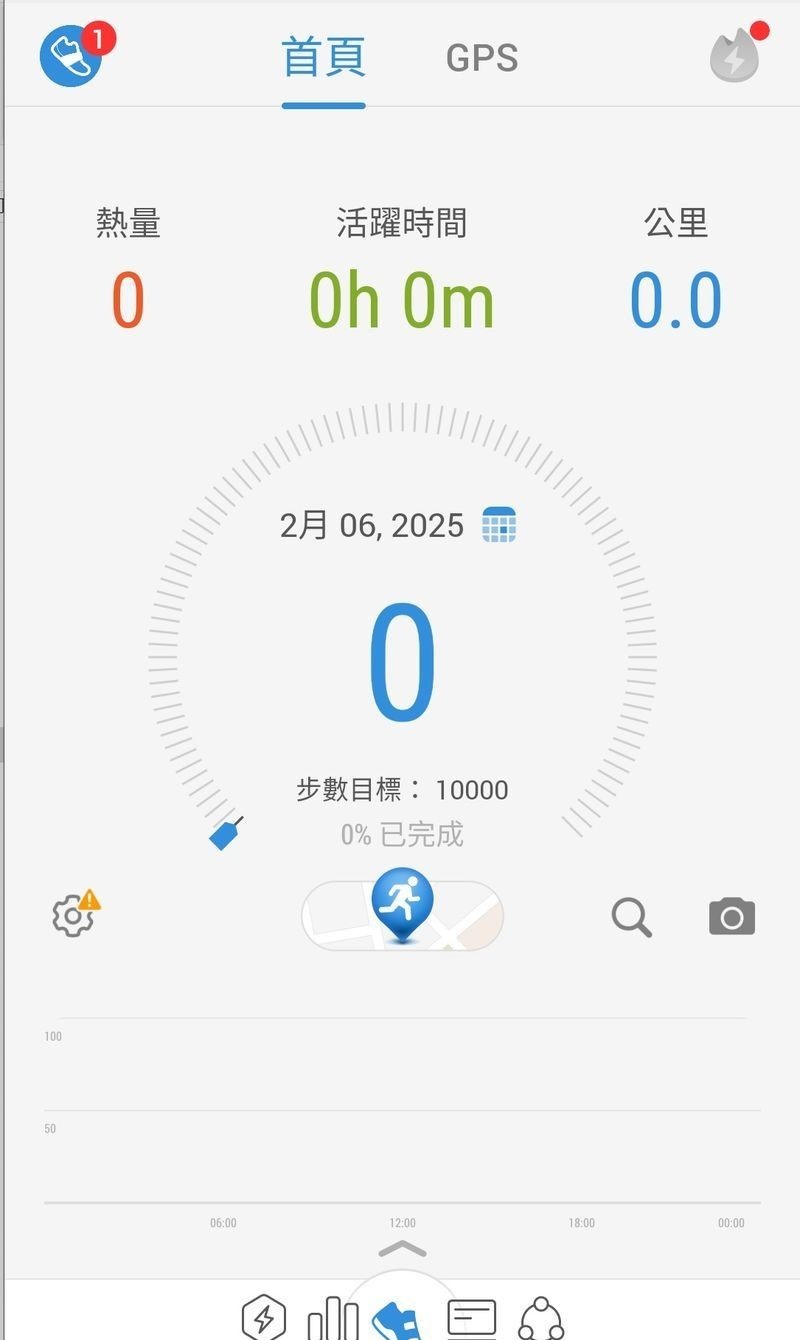Tap the blue marker on the step dial
The image size is (800, 1340).
[223, 838]
